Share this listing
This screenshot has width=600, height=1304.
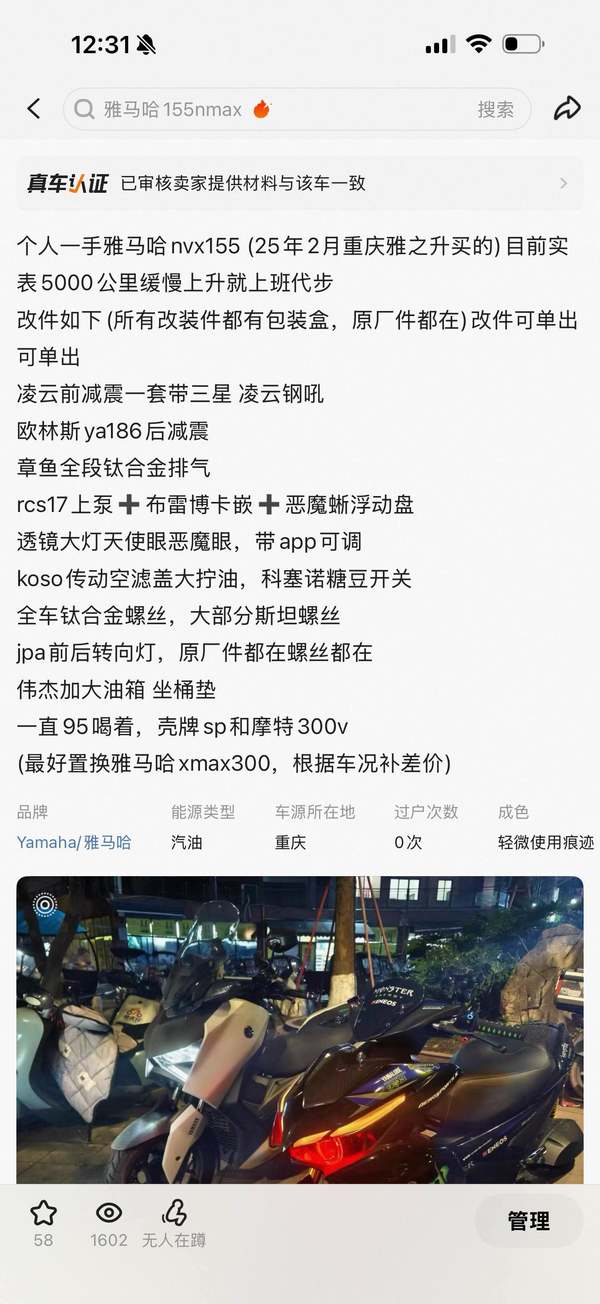(x=567, y=109)
